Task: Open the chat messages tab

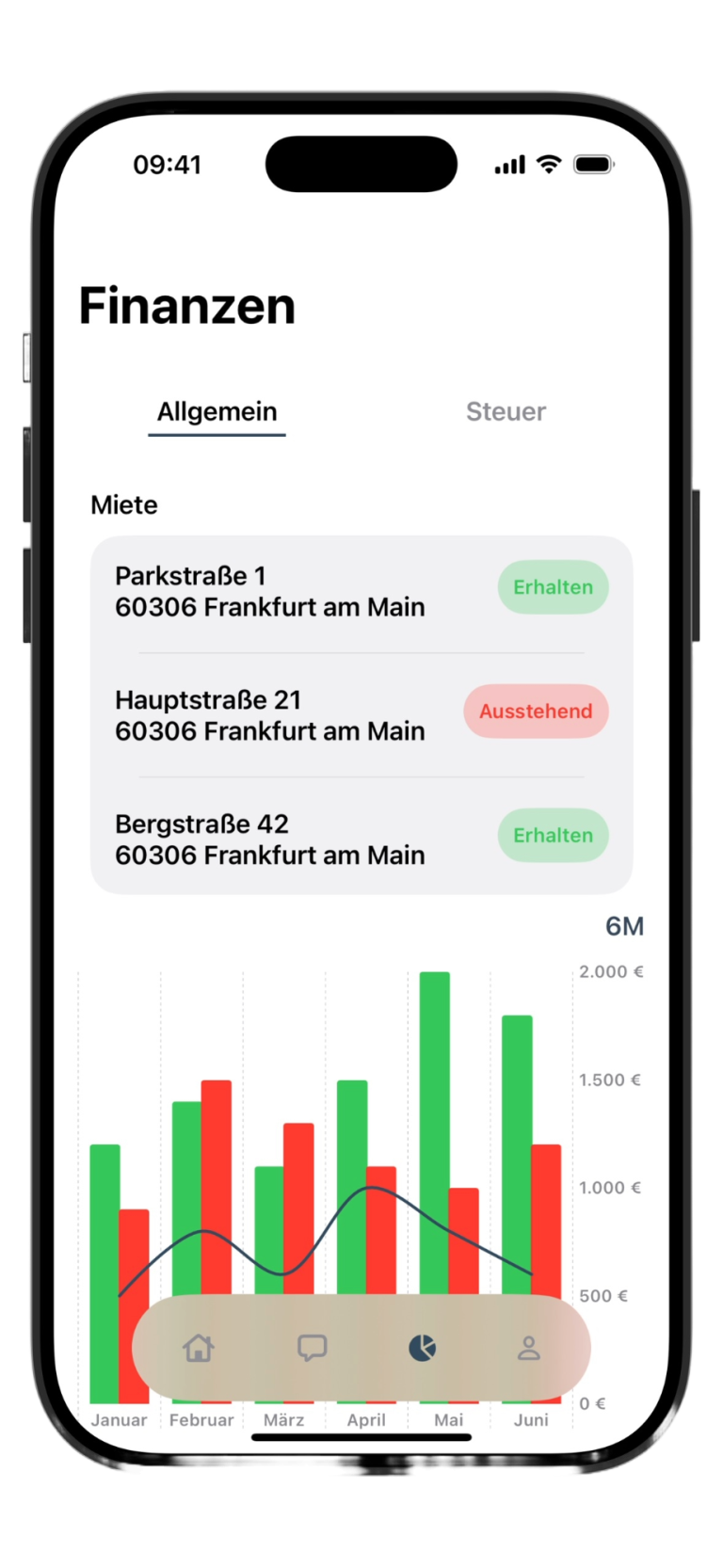Action: [312, 1348]
